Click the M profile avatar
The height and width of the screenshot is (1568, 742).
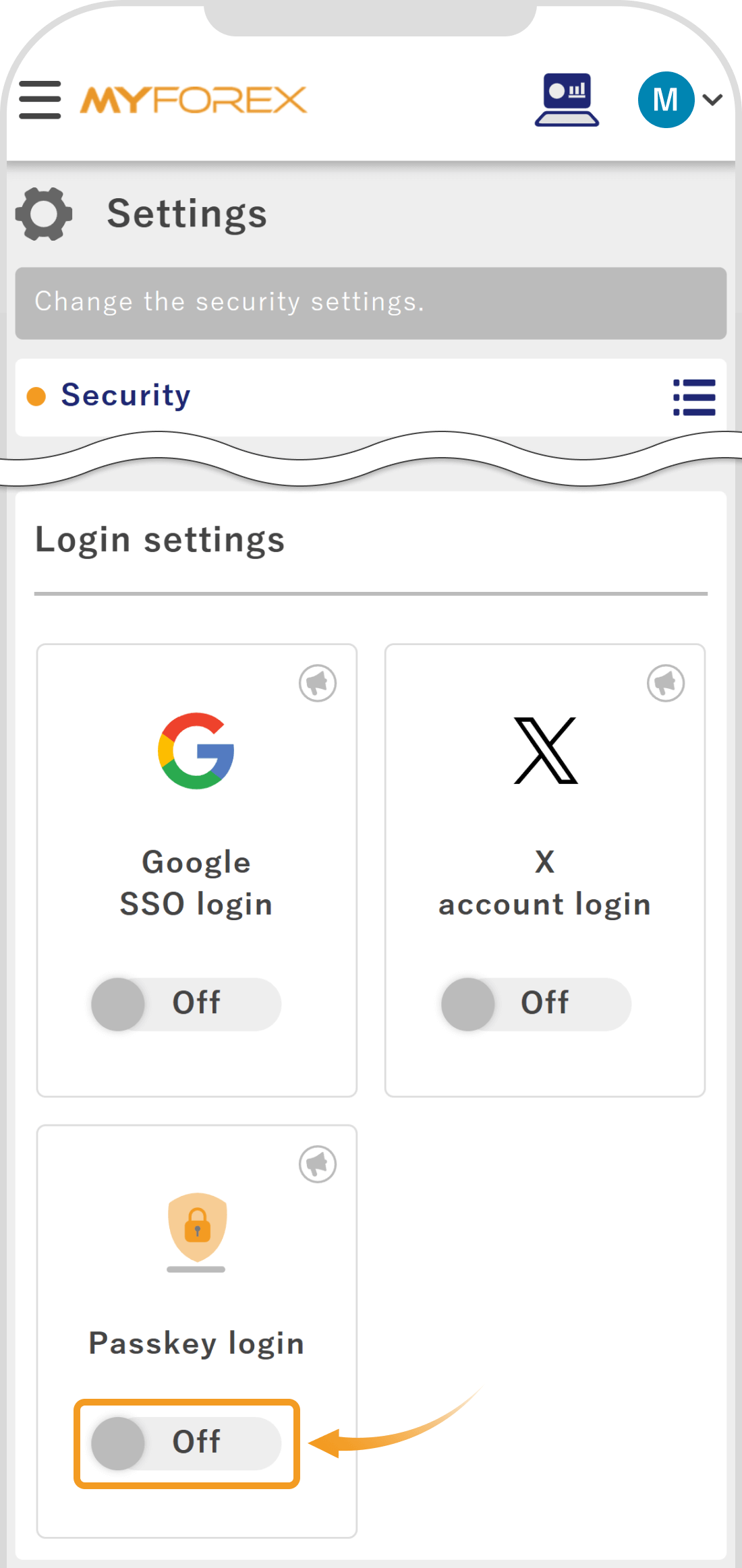tap(665, 99)
